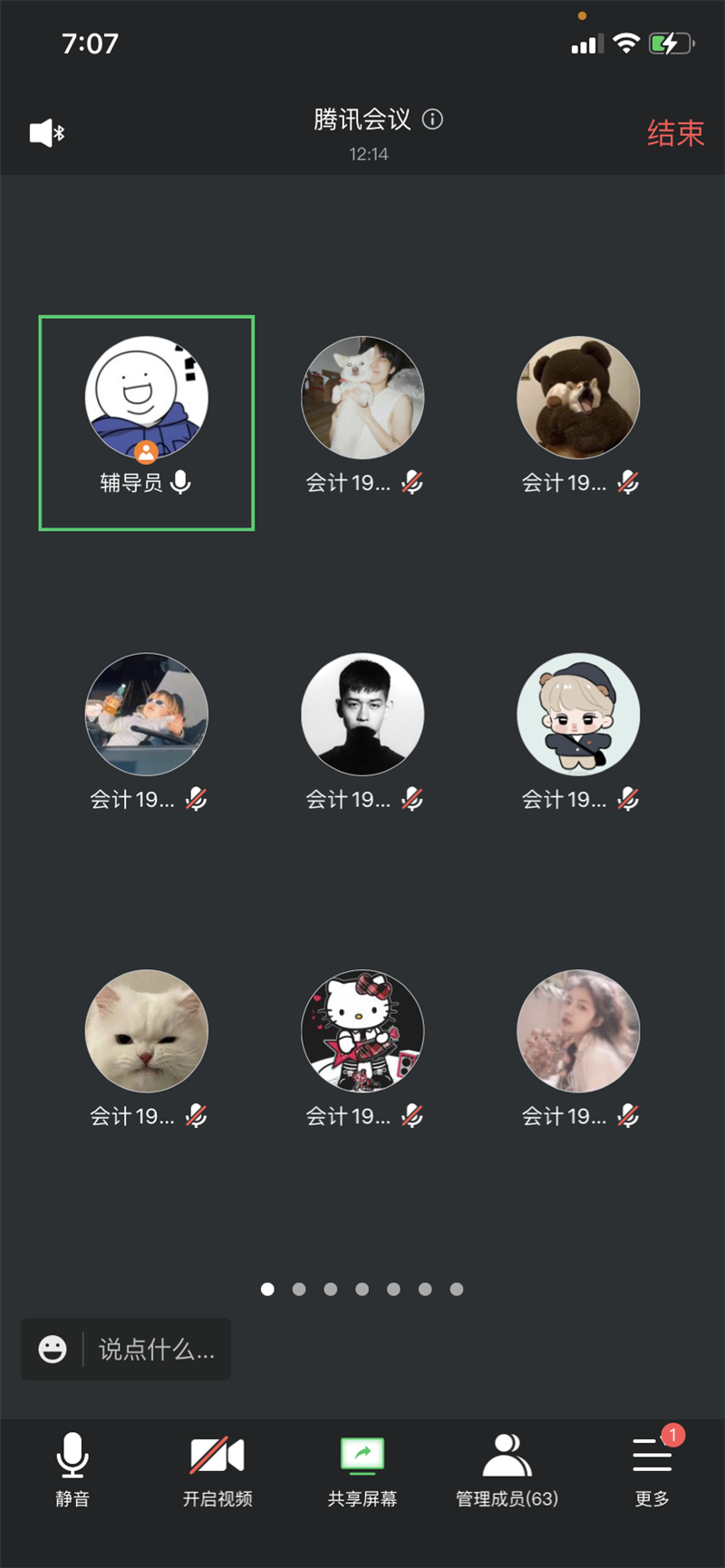Jump to the second page indicator dot
This screenshot has height=1568, width=725.
pos(299,1289)
